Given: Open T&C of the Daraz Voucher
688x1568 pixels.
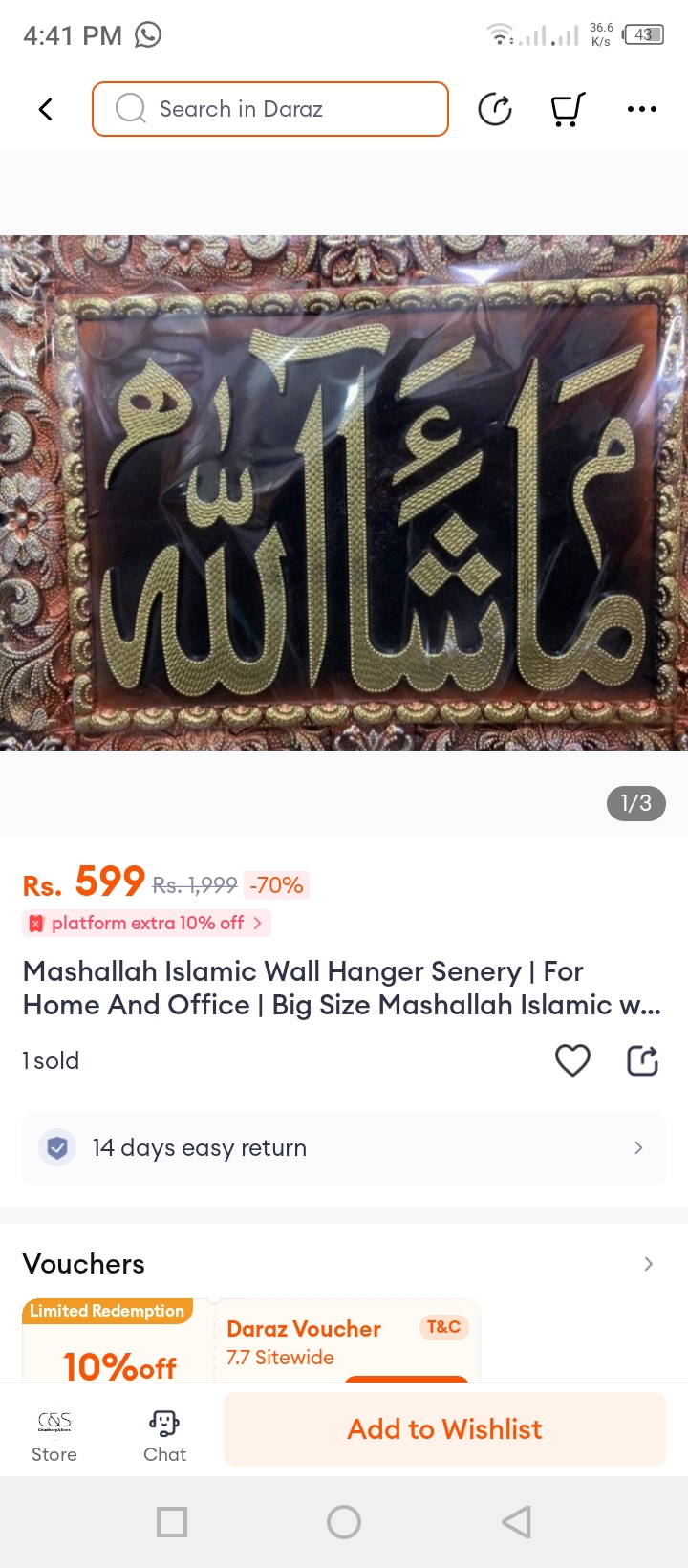Looking at the screenshot, I should coord(443,1327).
